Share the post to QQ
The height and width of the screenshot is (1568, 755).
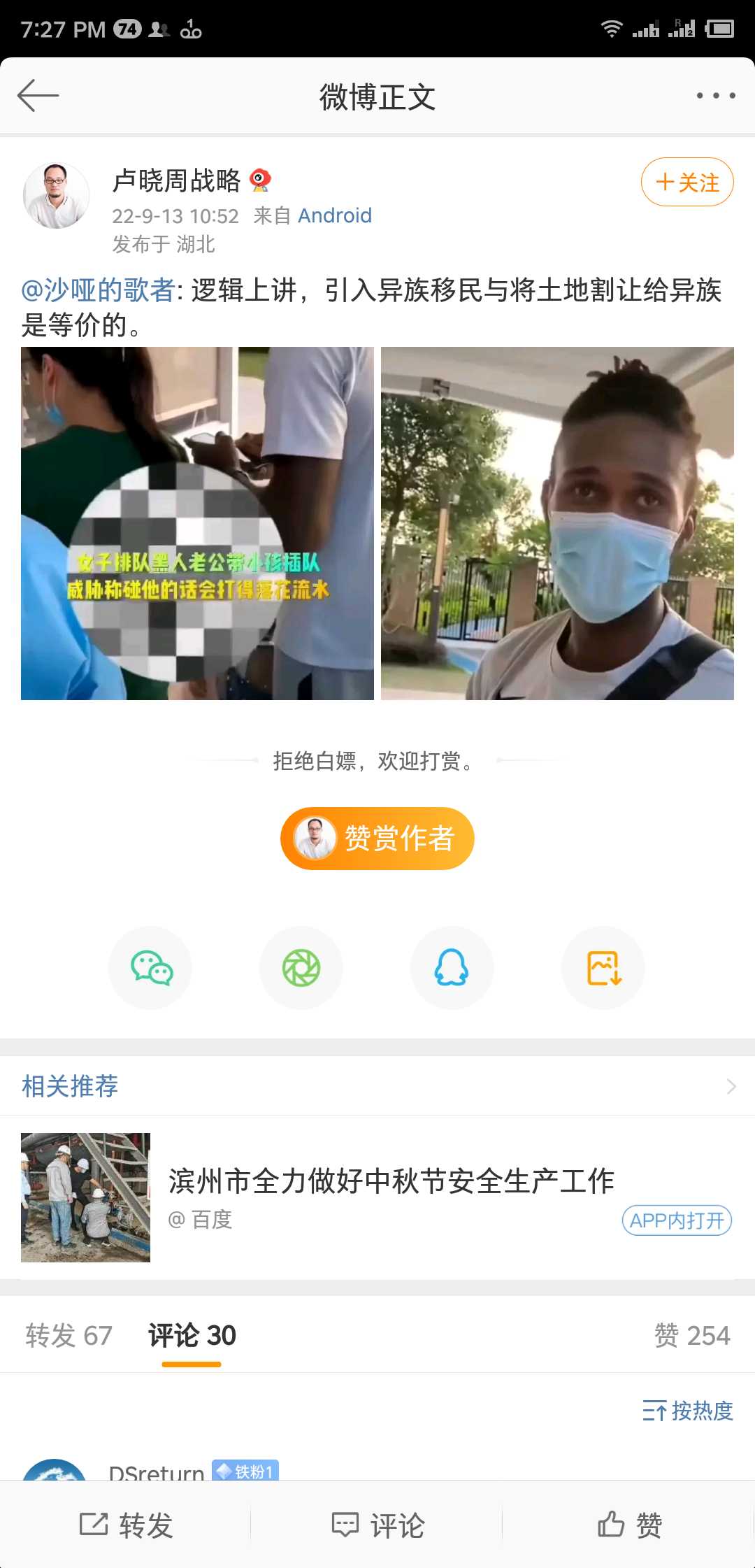[452, 968]
